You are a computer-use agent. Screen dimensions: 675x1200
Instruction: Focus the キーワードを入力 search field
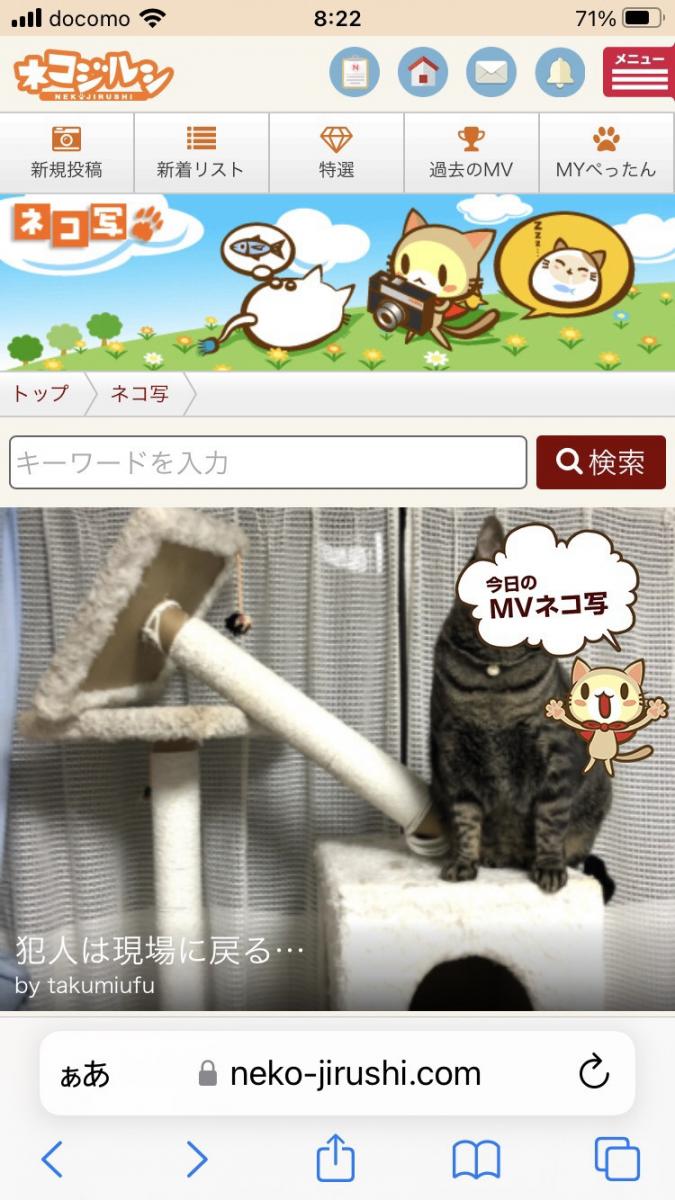pyautogui.click(x=268, y=462)
